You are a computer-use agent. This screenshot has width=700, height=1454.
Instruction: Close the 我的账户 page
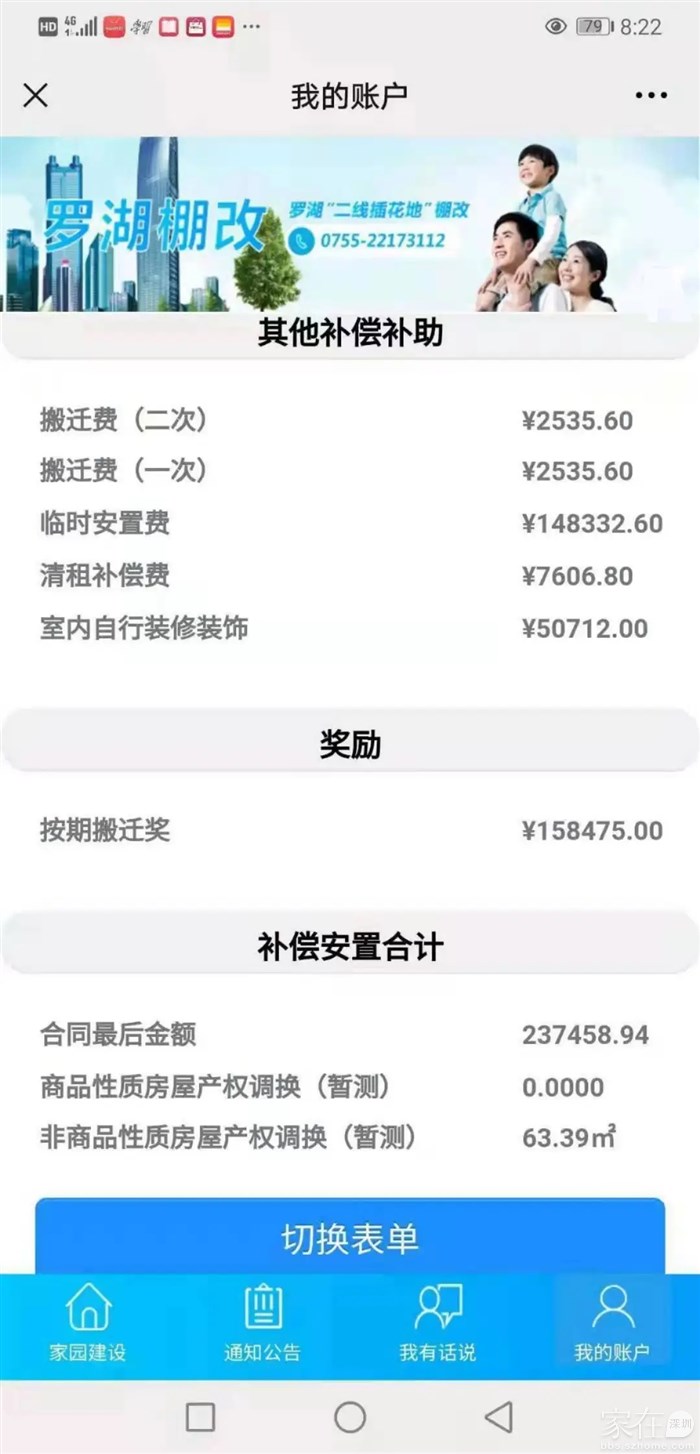pos(35,96)
